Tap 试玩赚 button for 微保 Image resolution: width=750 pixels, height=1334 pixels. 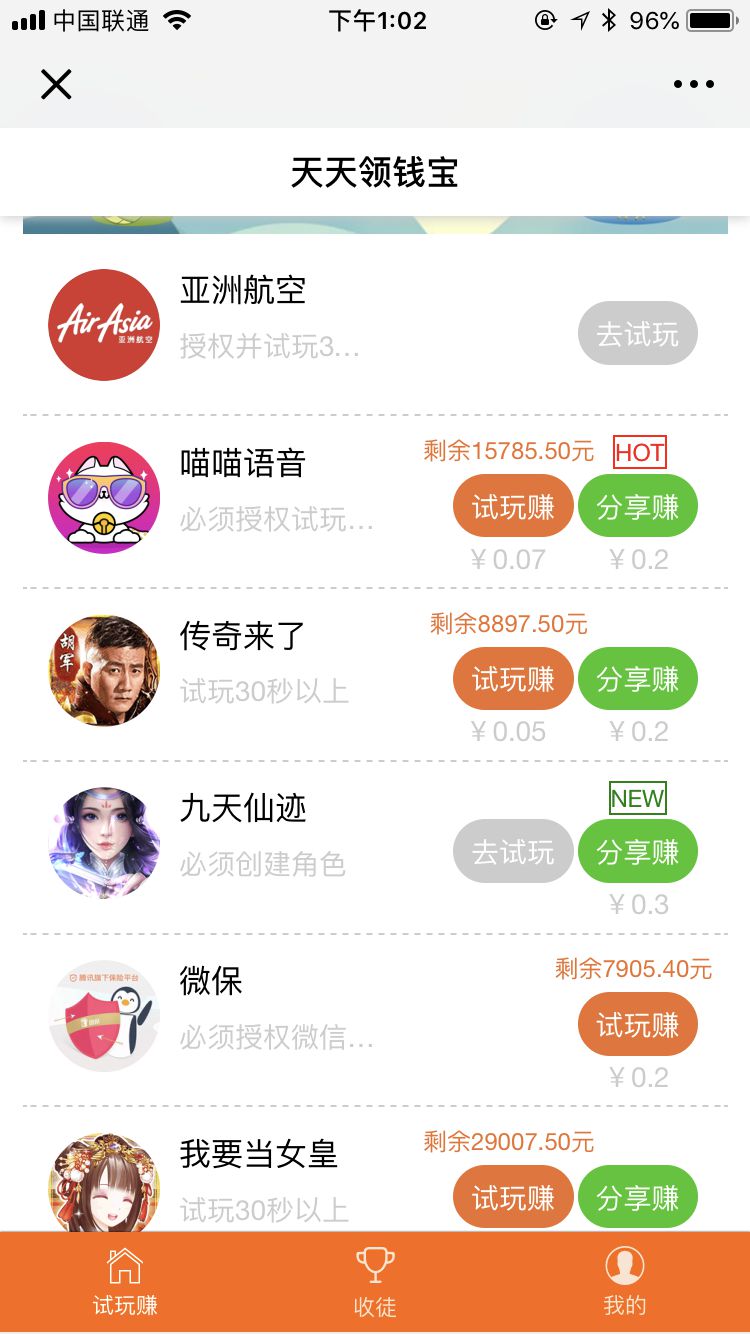point(638,1024)
